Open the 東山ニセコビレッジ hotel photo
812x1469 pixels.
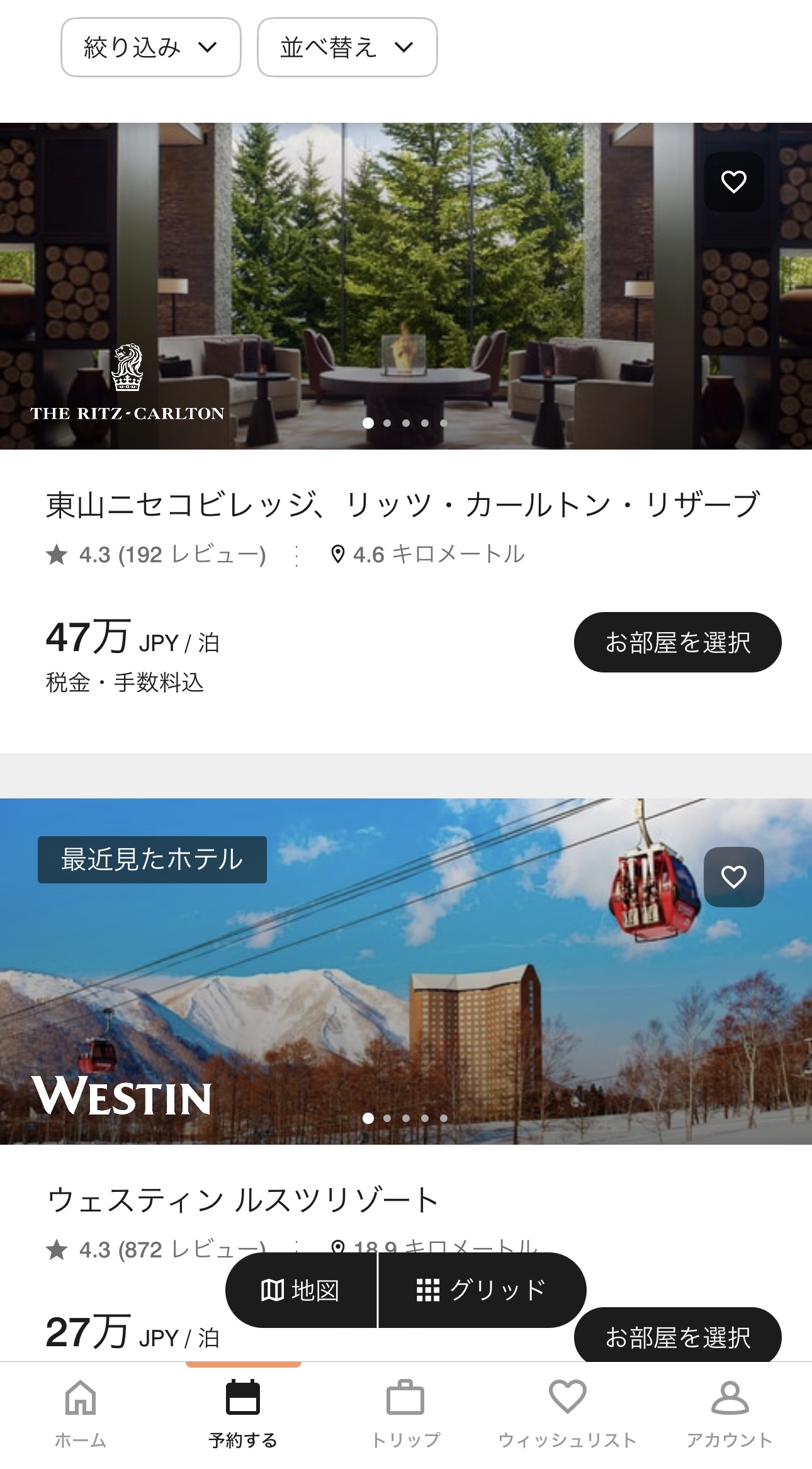pos(406,286)
